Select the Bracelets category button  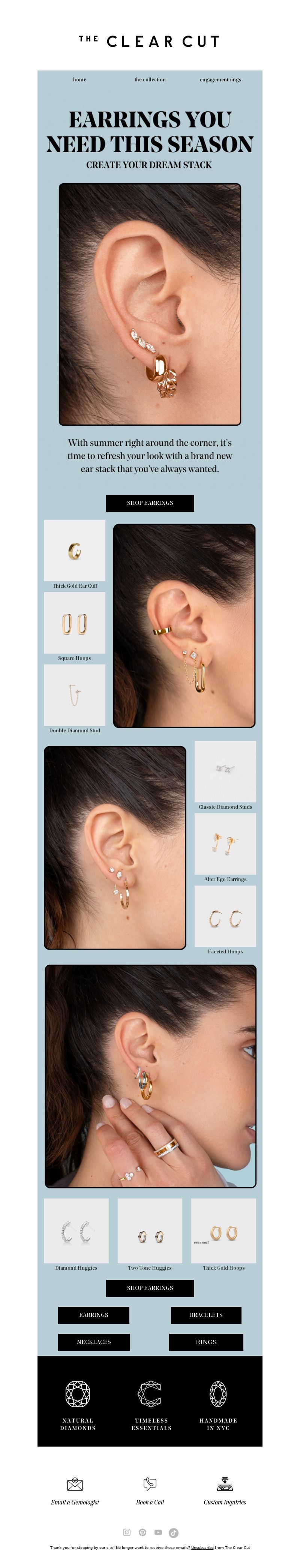coord(205,1315)
